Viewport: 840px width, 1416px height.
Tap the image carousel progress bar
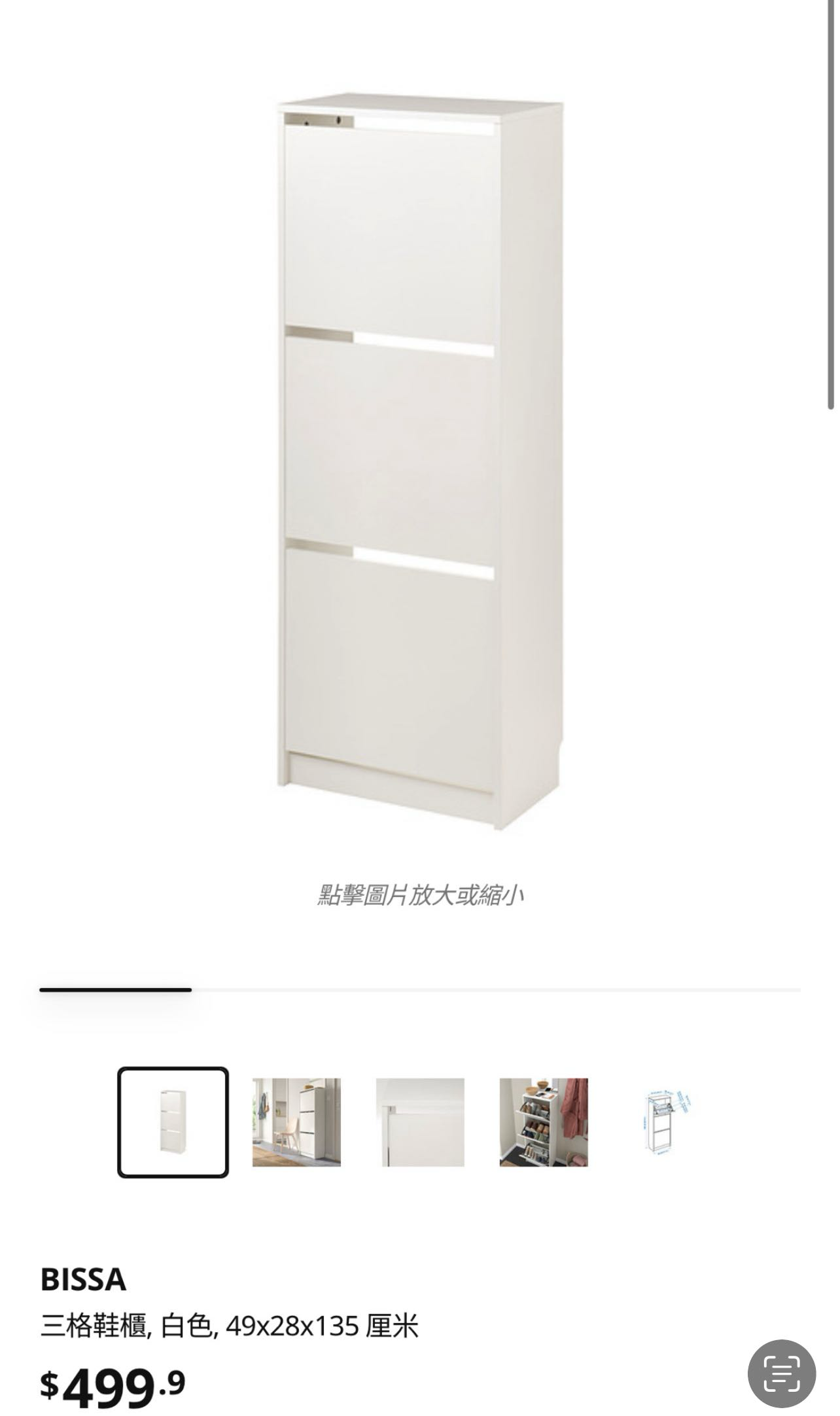pos(419,990)
